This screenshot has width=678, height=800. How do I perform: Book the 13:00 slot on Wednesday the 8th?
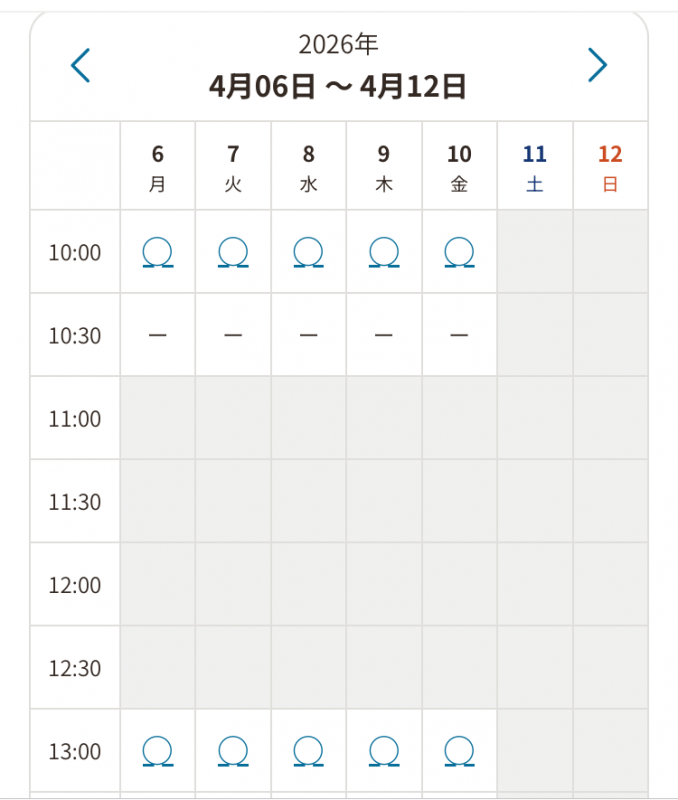coord(308,750)
